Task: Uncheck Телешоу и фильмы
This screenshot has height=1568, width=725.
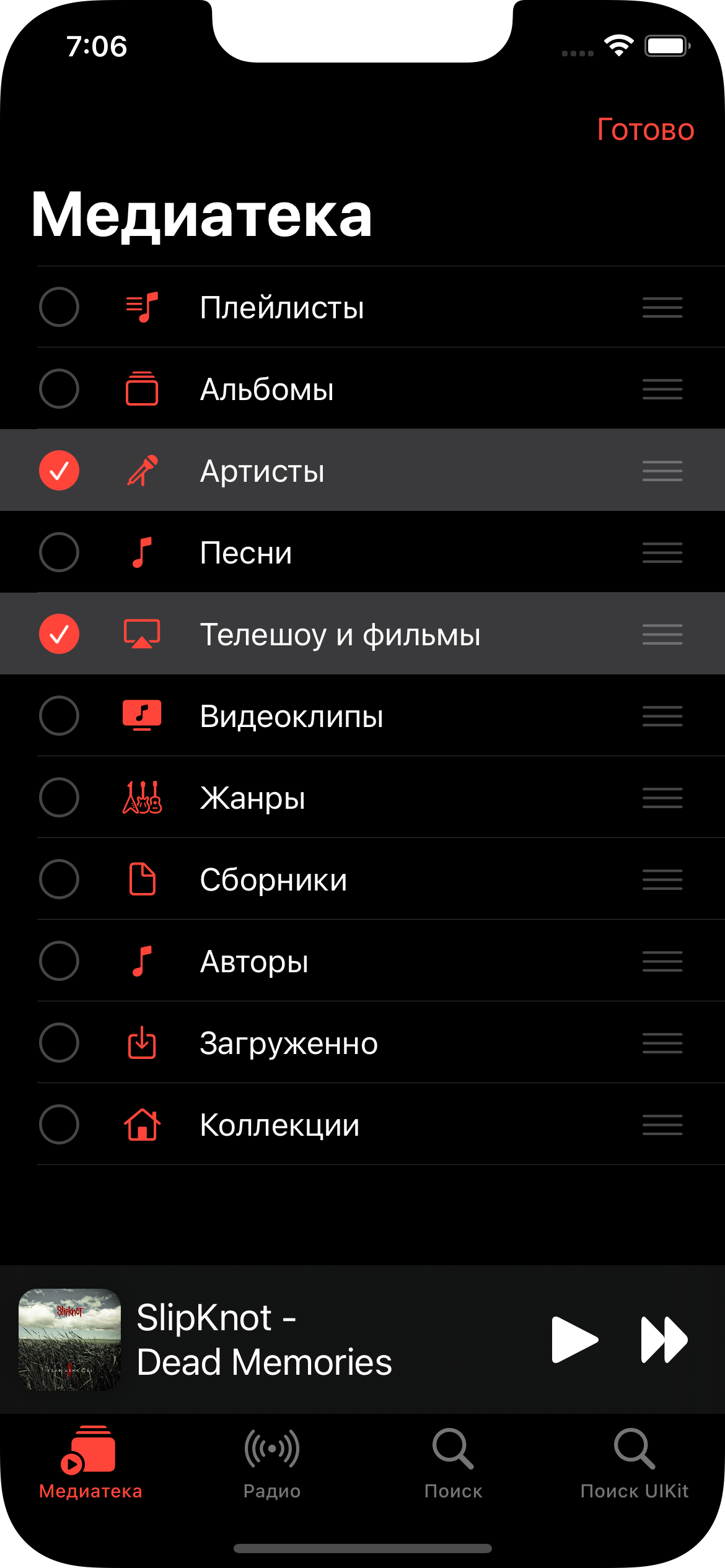Action: coord(59,634)
